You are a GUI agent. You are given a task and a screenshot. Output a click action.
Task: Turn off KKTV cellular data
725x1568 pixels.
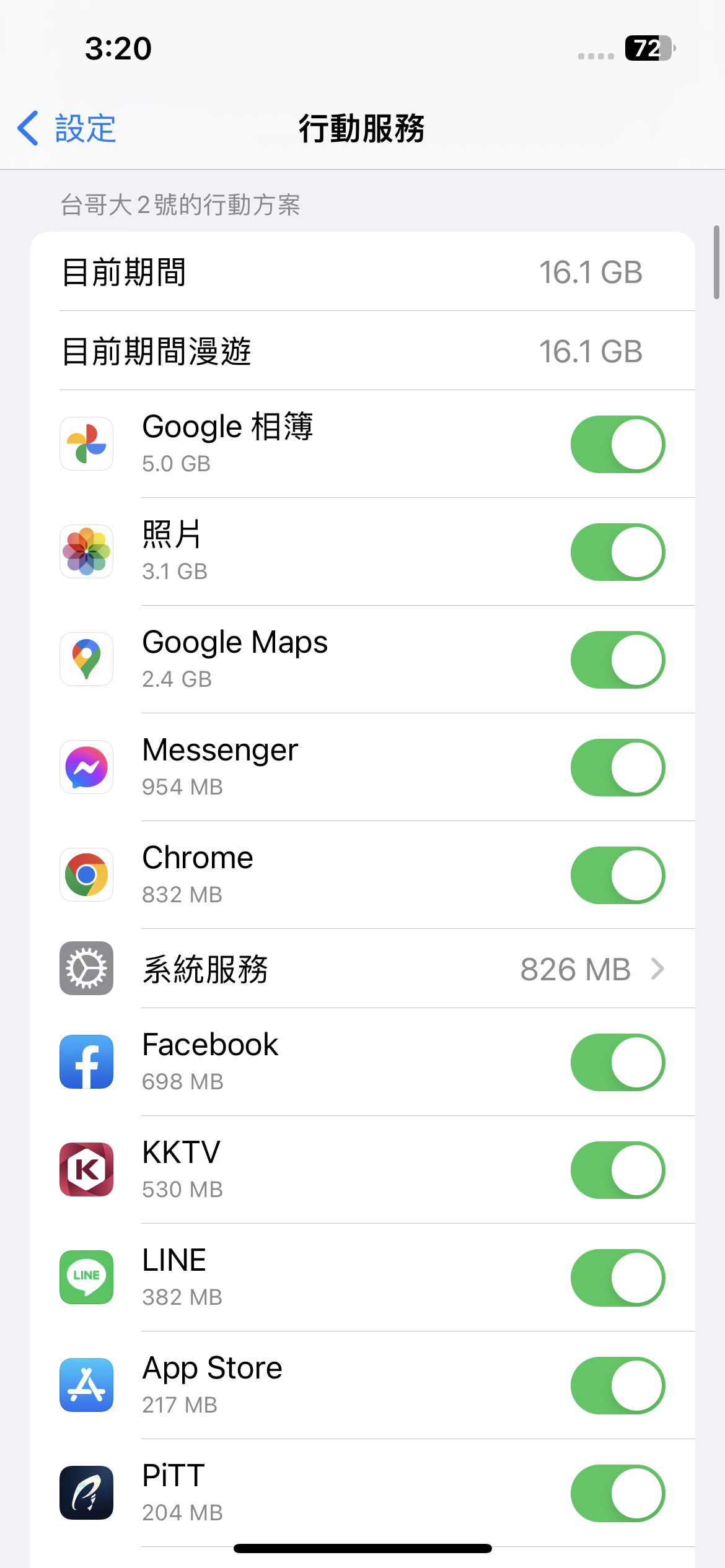[x=618, y=1170]
